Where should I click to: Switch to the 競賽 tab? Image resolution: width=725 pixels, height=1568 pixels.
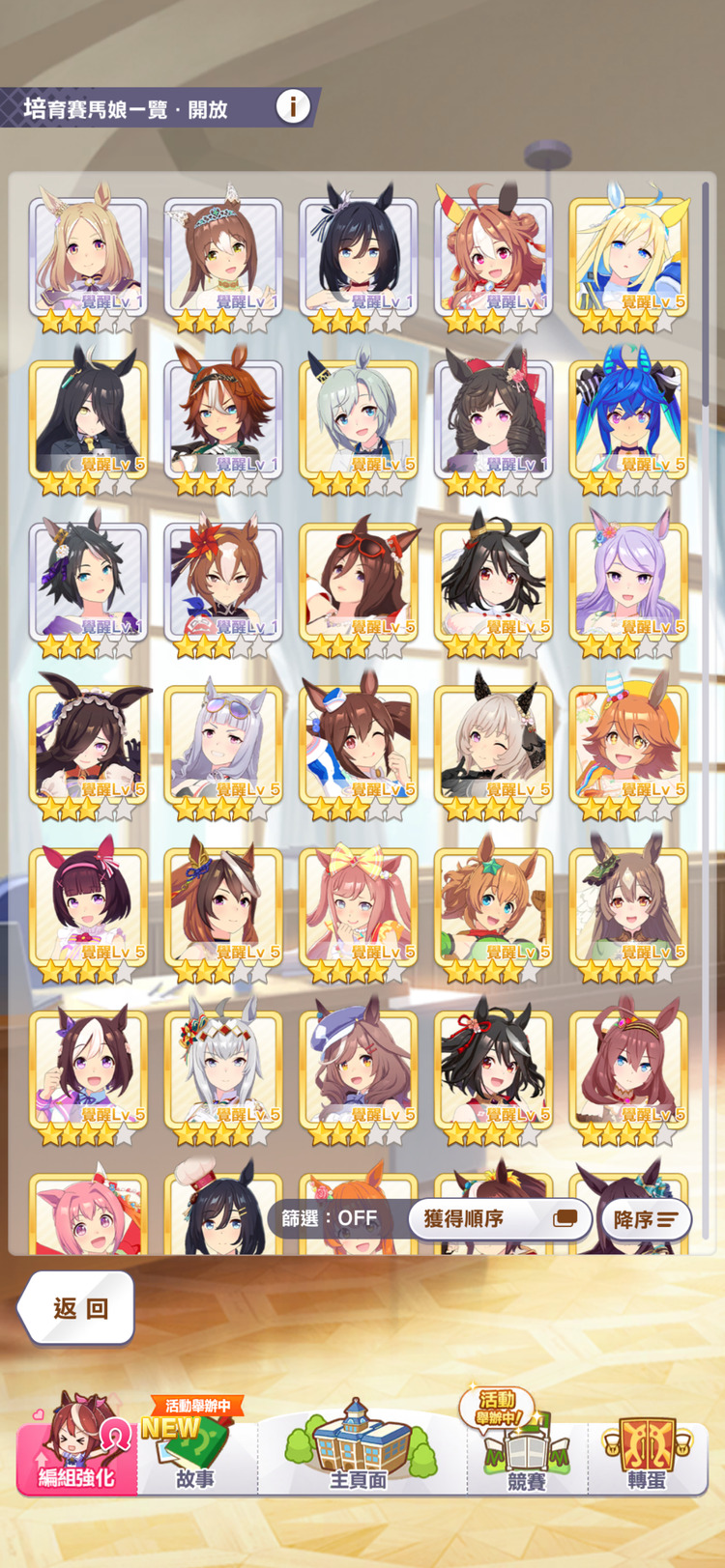(x=526, y=1454)
